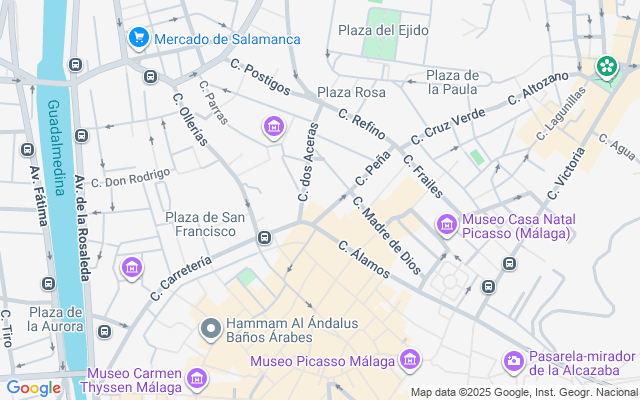The width and height of the screenshot is (640, 400).
Task: Open the green park marker near C. Lagunillas
Action: (606, 67)
